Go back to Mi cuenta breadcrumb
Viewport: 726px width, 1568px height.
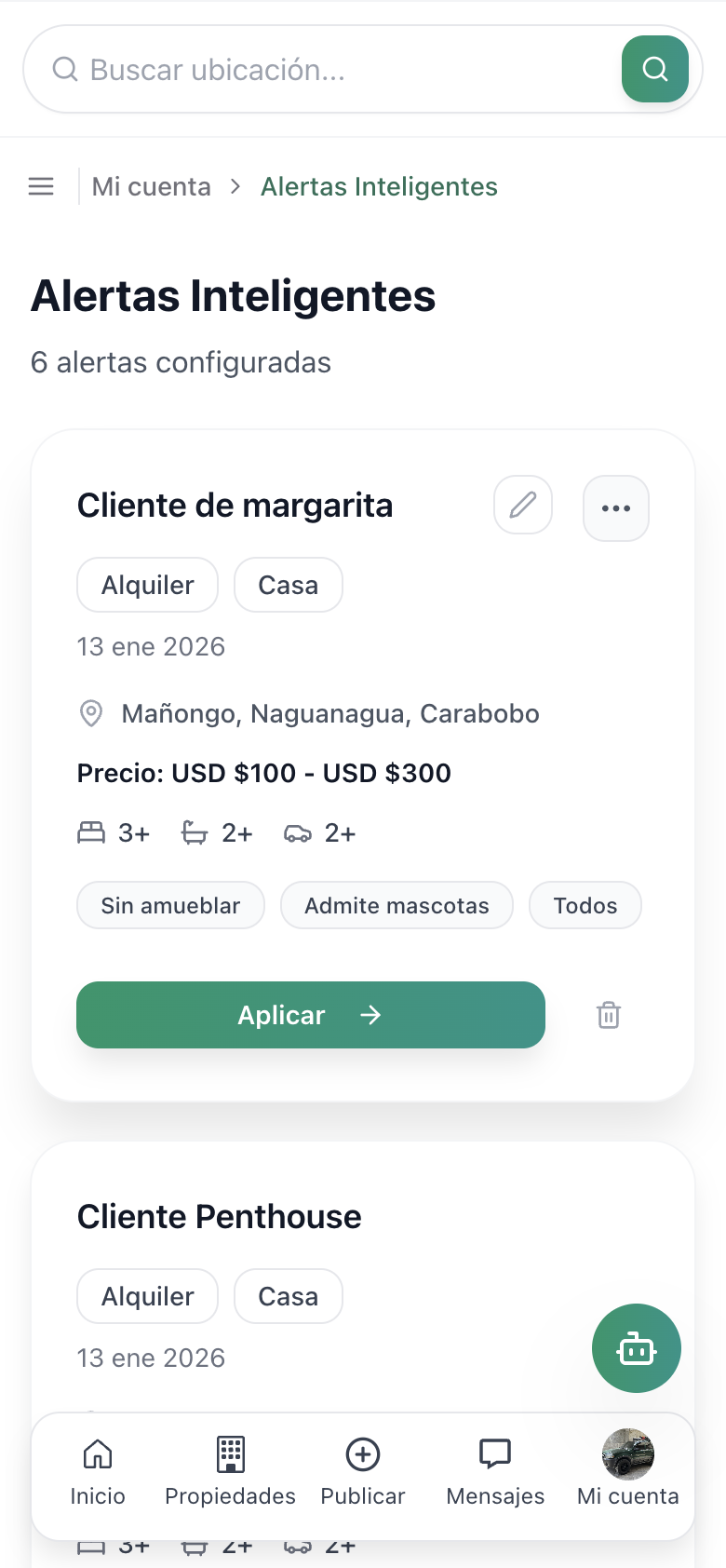tap(152, 186)
